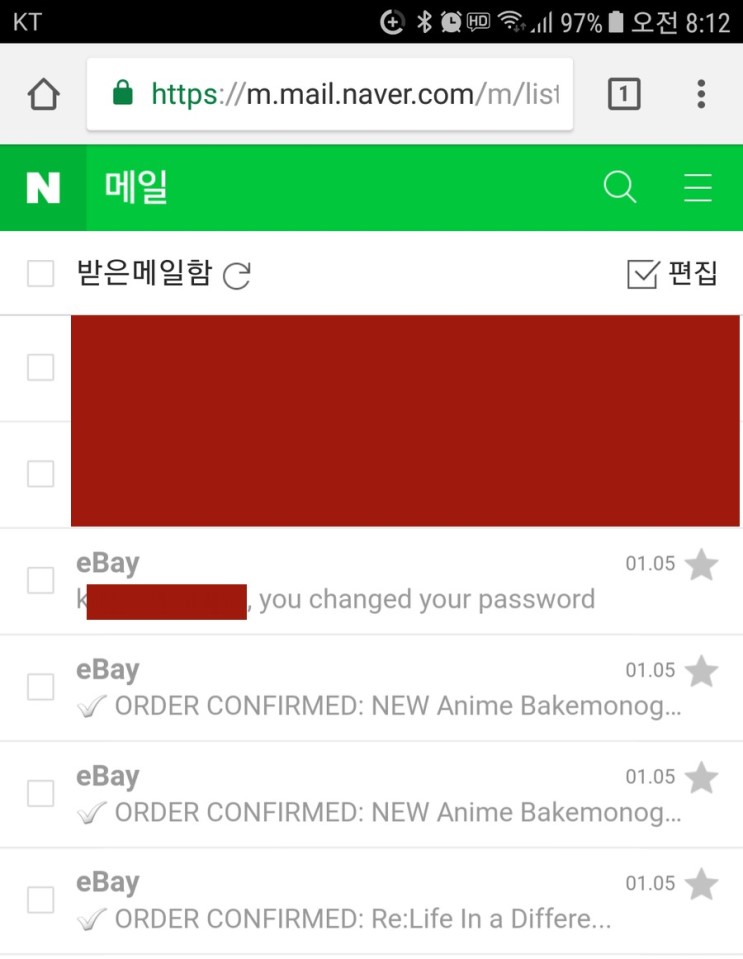Open the mail hamburger menu
This screenshot has height=959, width=743.
coord(698,188)
